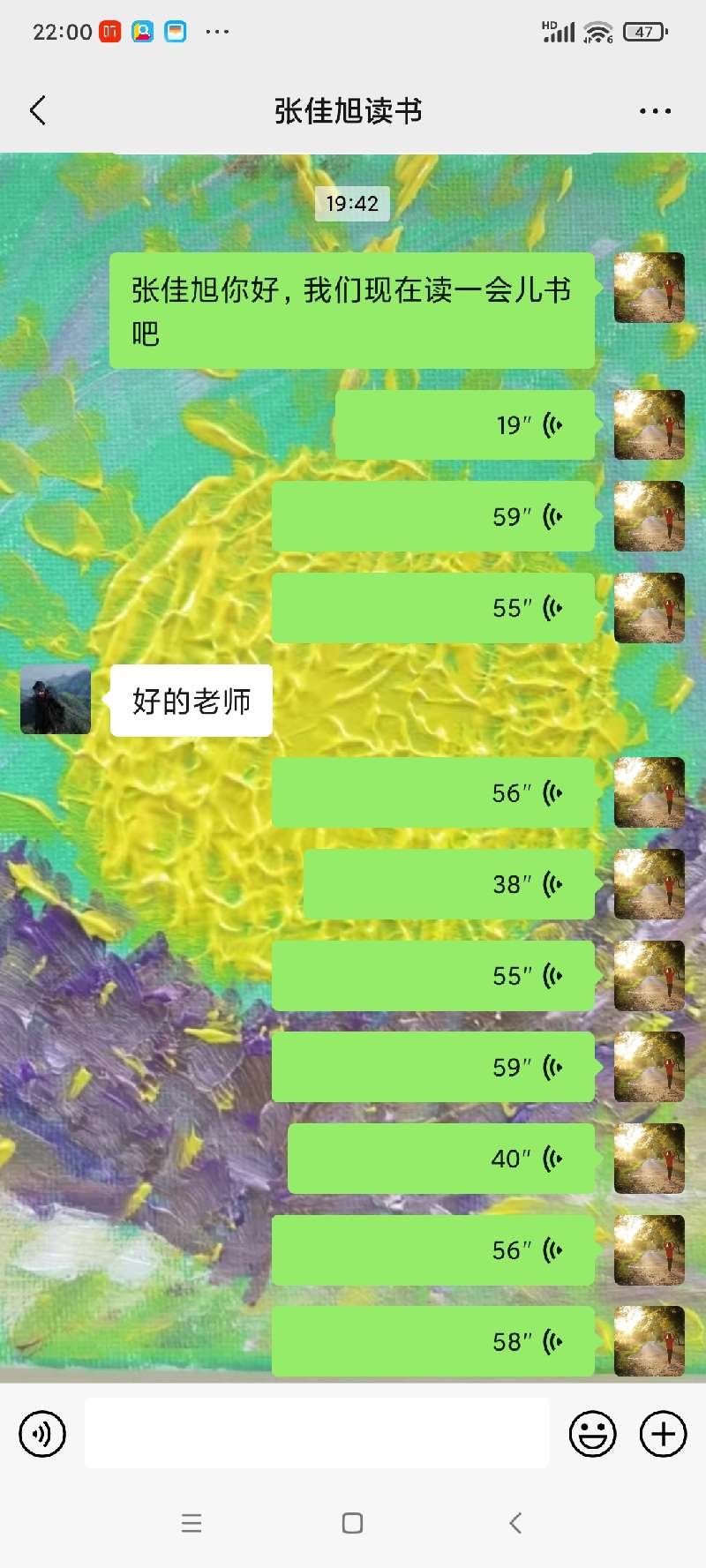Open the plus attachments menu

(x=663, y=1434)
